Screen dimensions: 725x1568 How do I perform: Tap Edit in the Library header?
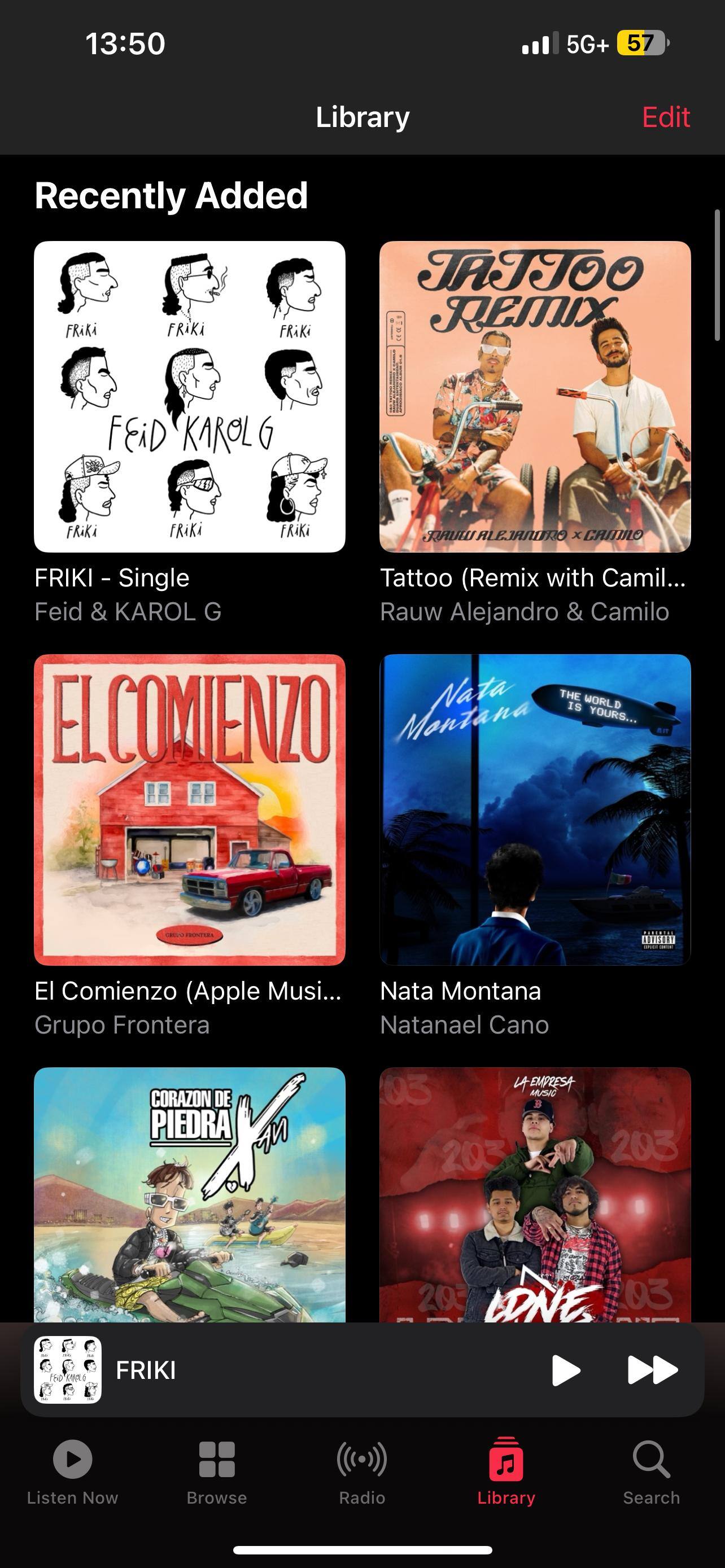click(665, 117)
